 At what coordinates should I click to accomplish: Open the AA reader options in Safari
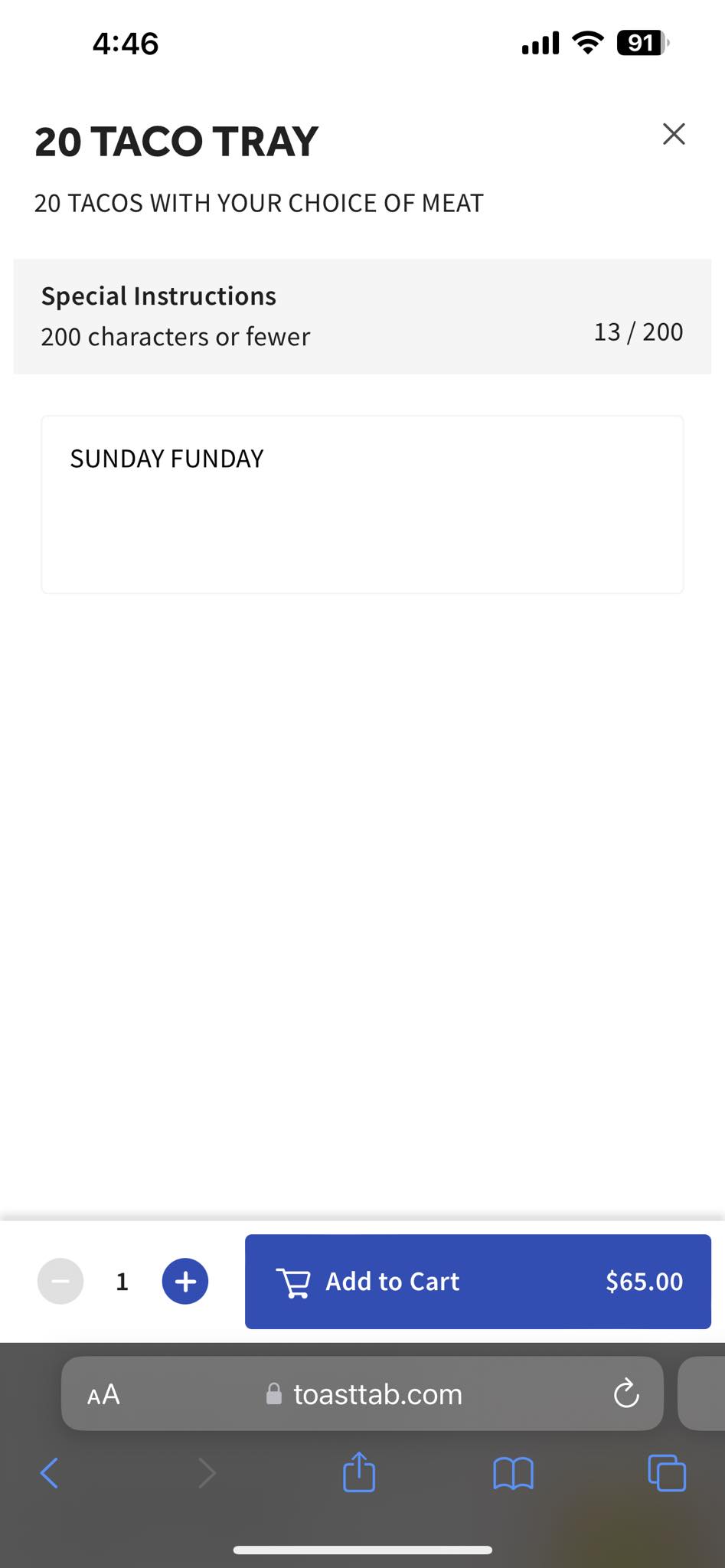coord(103,1394)
